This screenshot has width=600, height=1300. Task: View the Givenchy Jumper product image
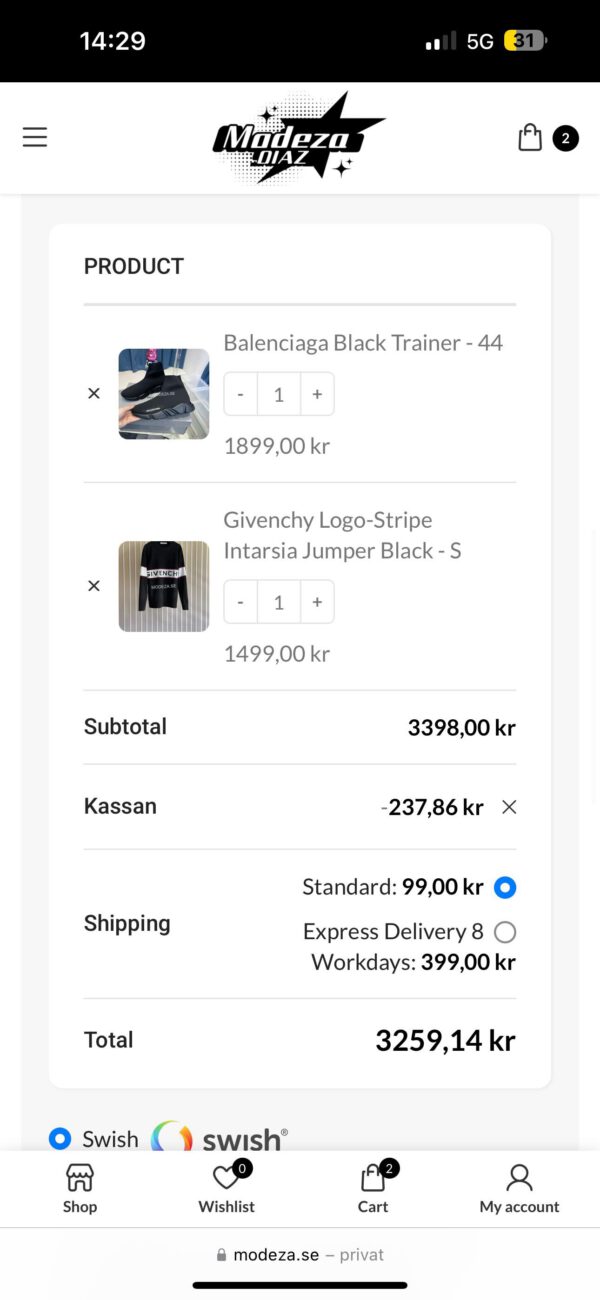[x=164, y=586]
